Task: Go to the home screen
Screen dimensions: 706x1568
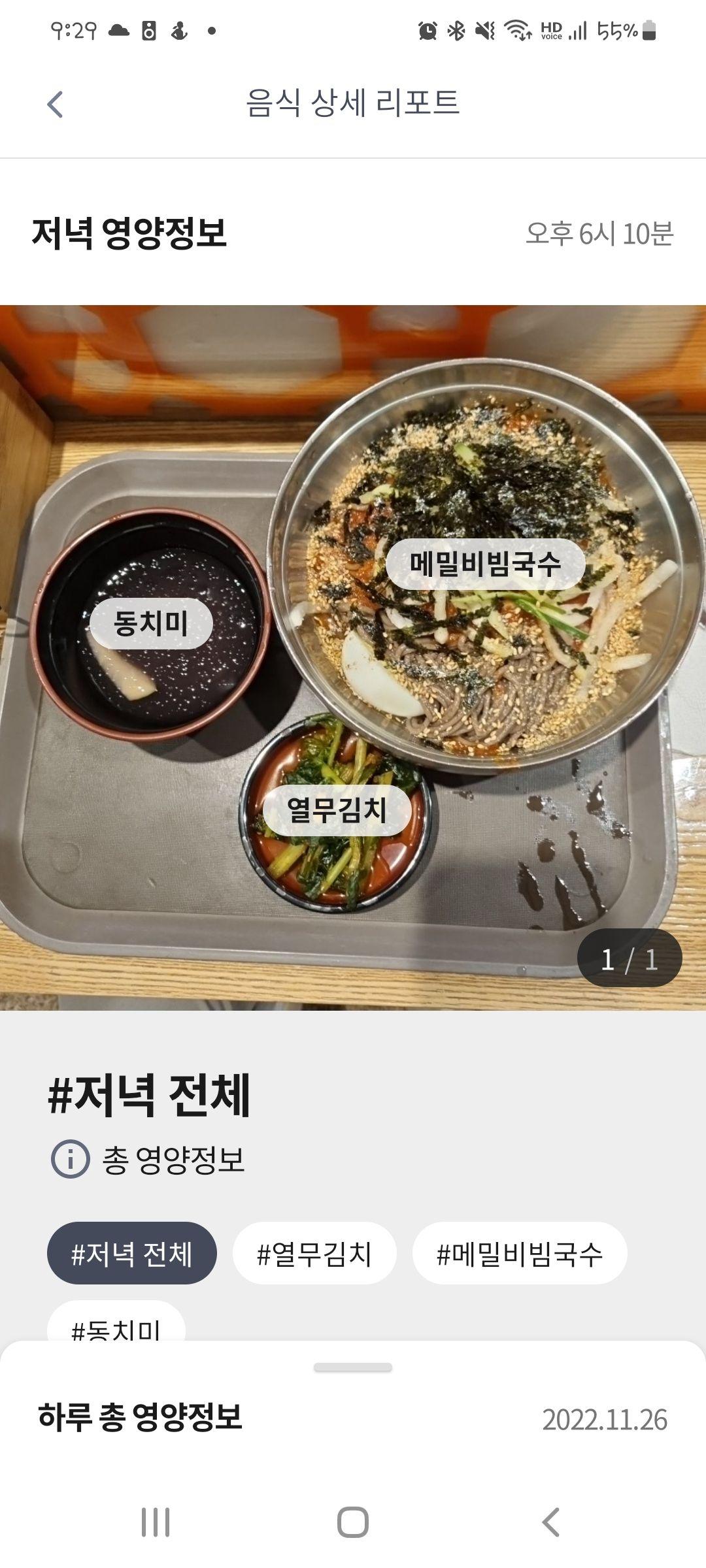Action: pos(353,1522)
